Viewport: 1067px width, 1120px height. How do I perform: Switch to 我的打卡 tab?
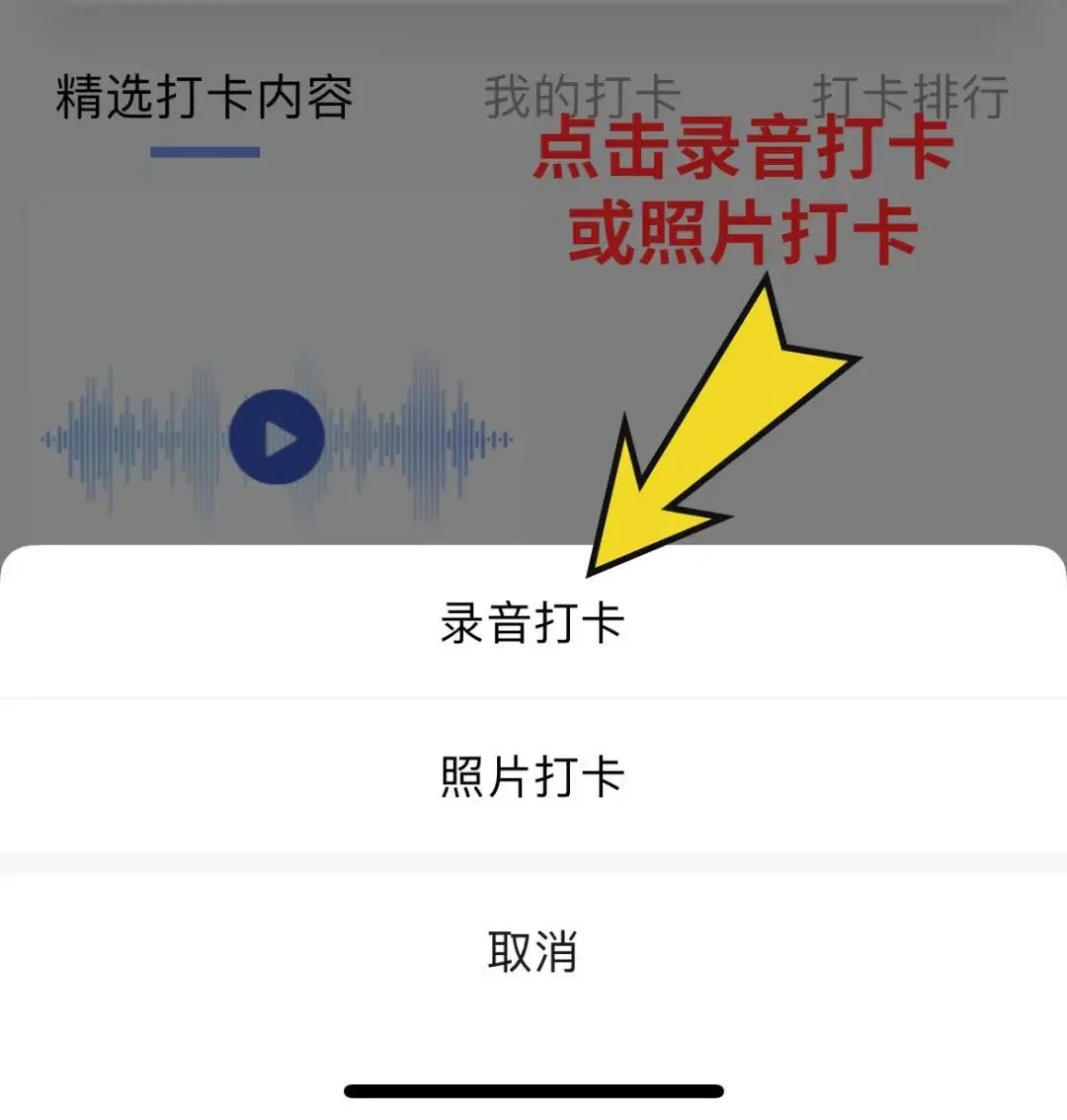(581, 98)
